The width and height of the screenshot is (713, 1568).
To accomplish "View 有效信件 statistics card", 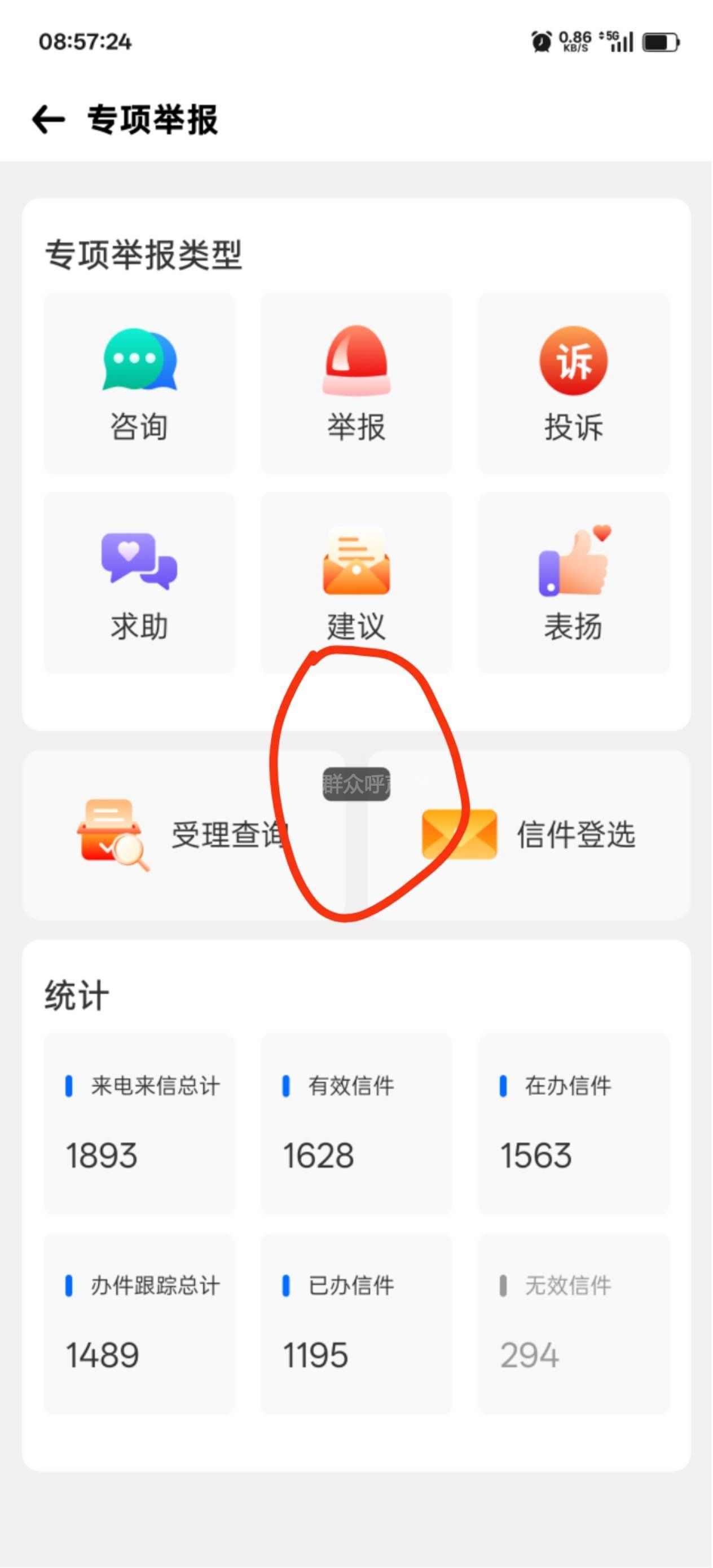I will pyautogui.click(x=356, y=1124).
